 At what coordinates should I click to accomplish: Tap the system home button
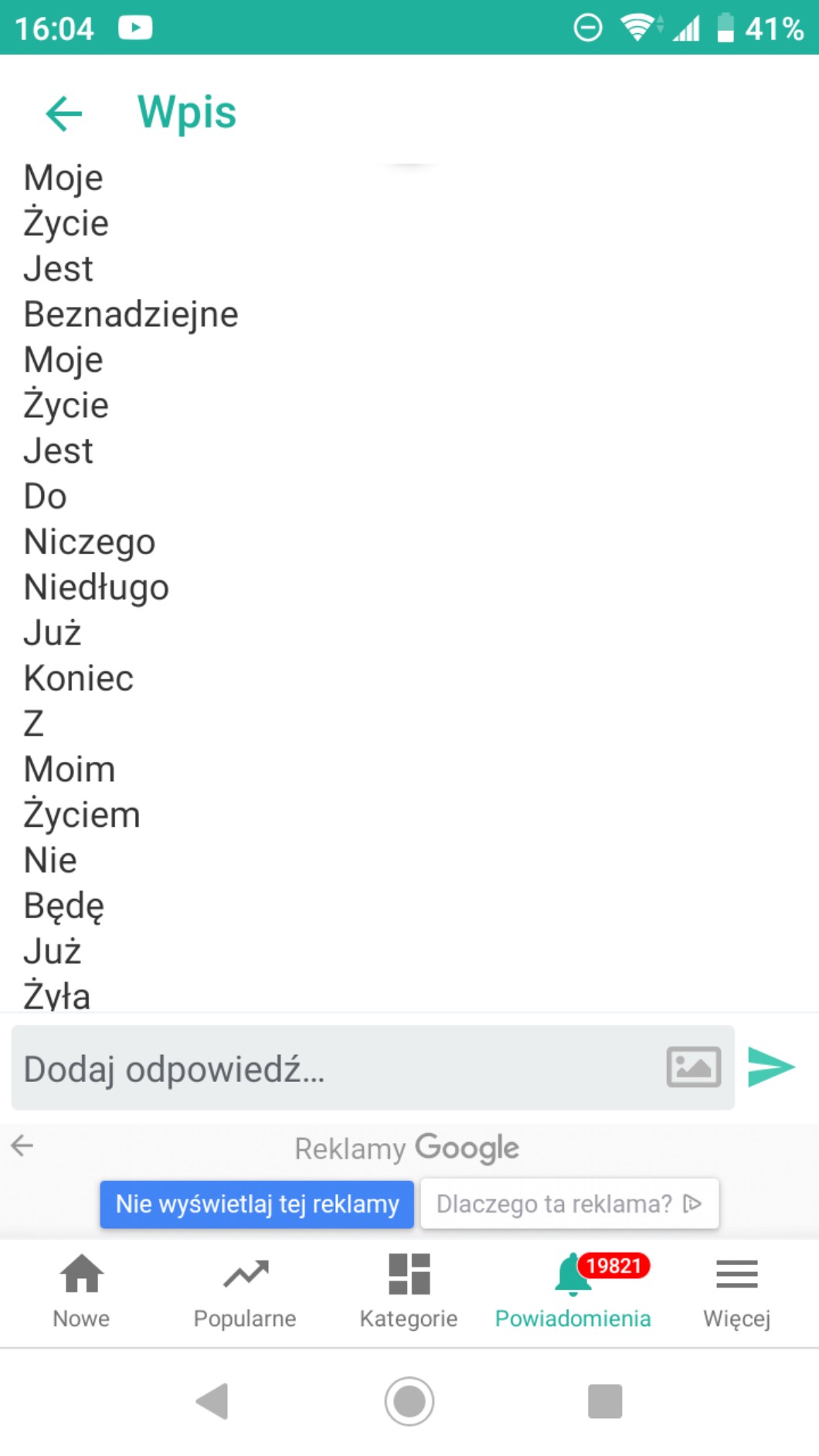[409, 1400]
